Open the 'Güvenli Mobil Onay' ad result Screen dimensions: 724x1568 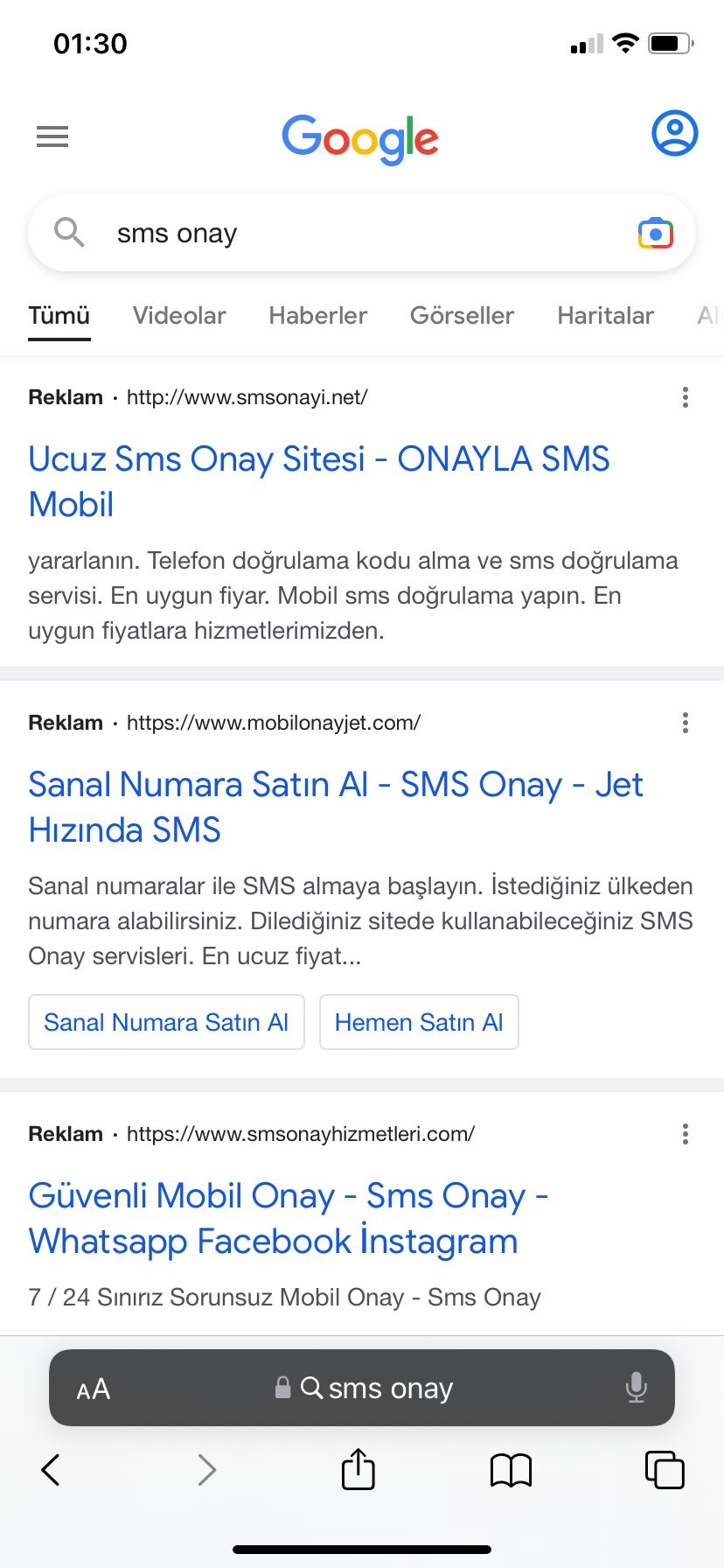(x=289, y=1218)
